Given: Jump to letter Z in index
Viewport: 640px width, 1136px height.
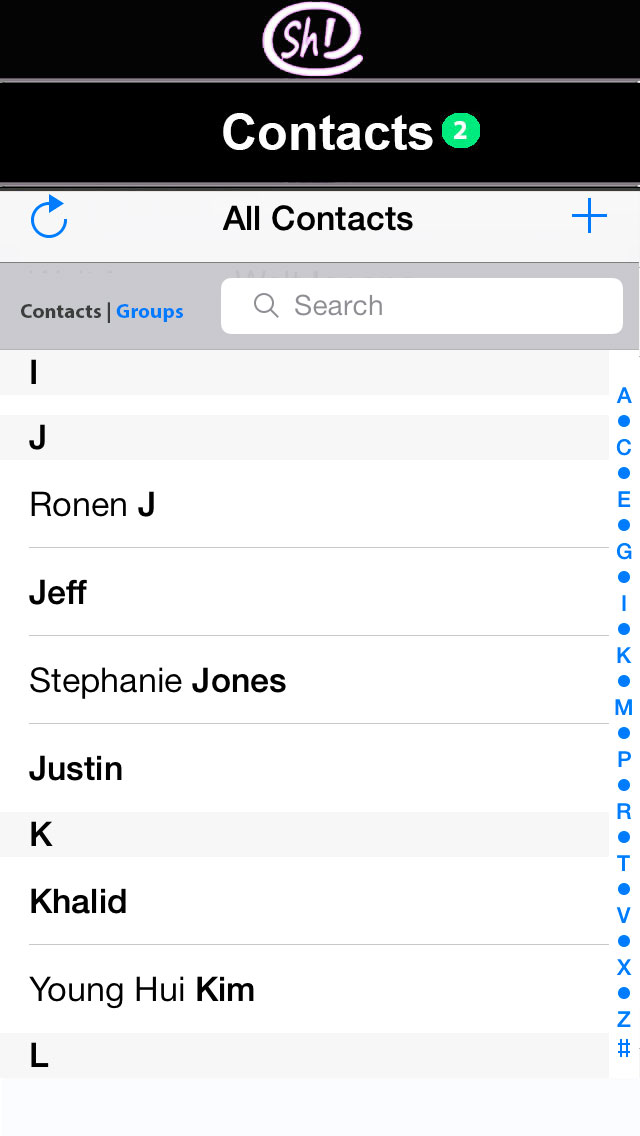Looking at the screenshot, I should (623, 1019).
